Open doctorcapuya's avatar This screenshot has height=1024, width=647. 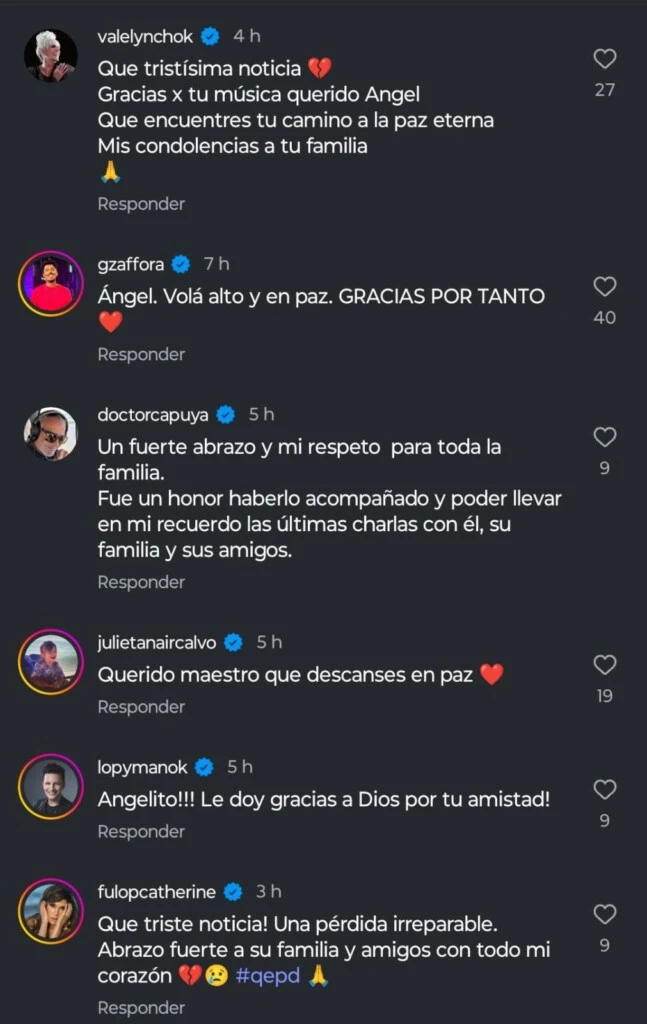tap(50, 434)
